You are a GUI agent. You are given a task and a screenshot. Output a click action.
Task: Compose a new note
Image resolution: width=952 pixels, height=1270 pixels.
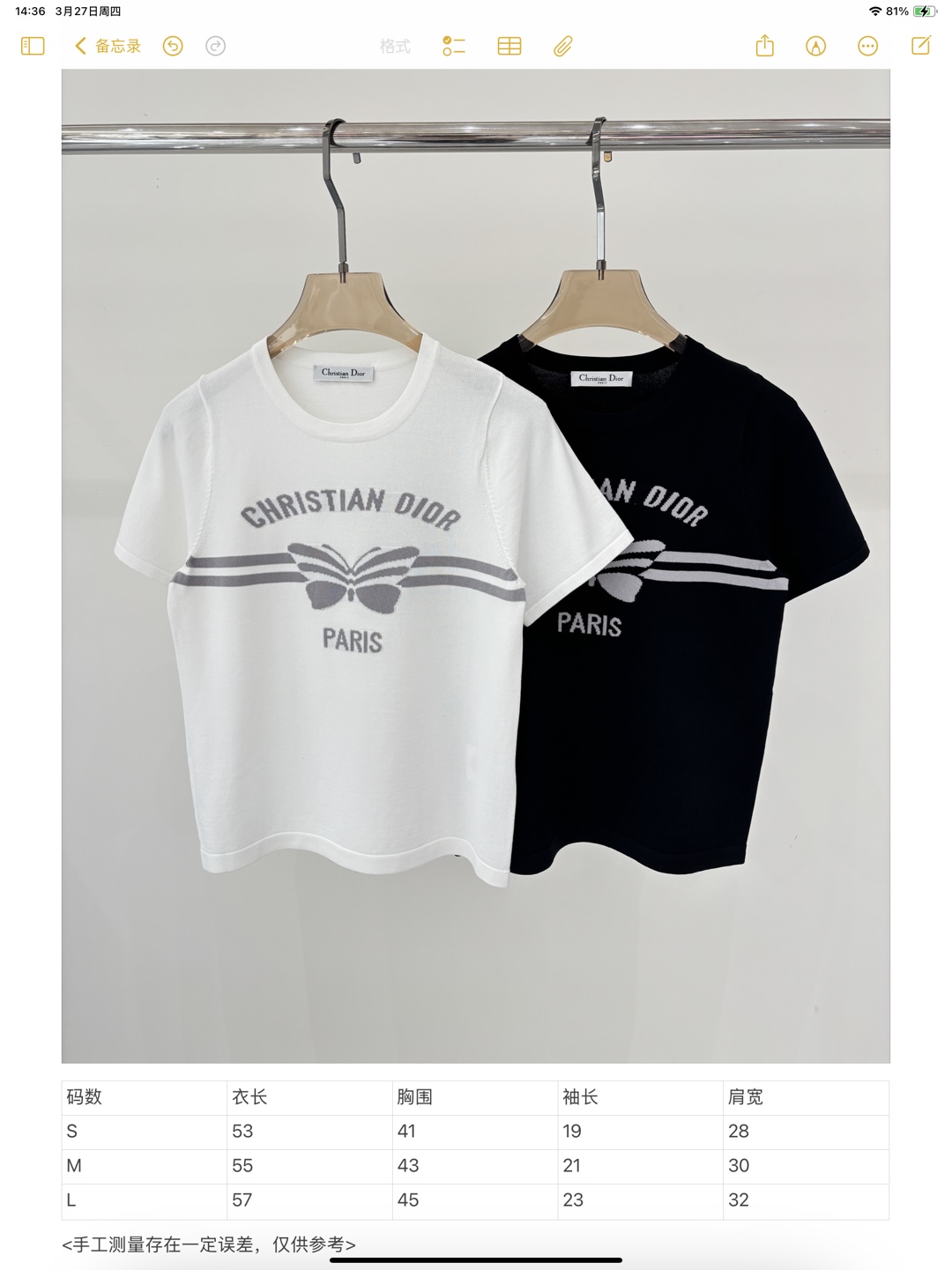pyautogui.click(x=921, y=46)
